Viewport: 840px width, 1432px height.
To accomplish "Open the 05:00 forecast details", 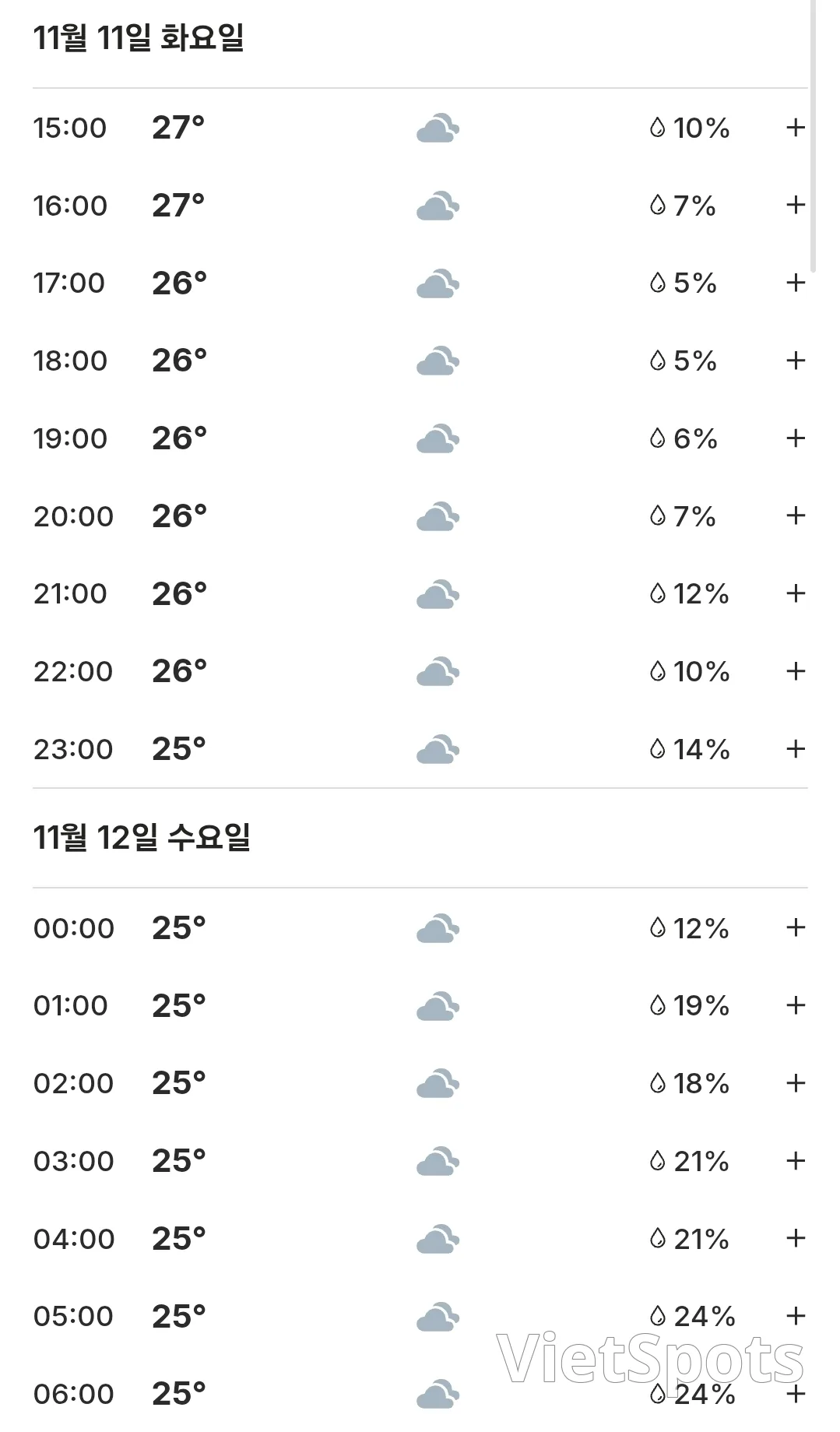I will tap(795, 1316).
